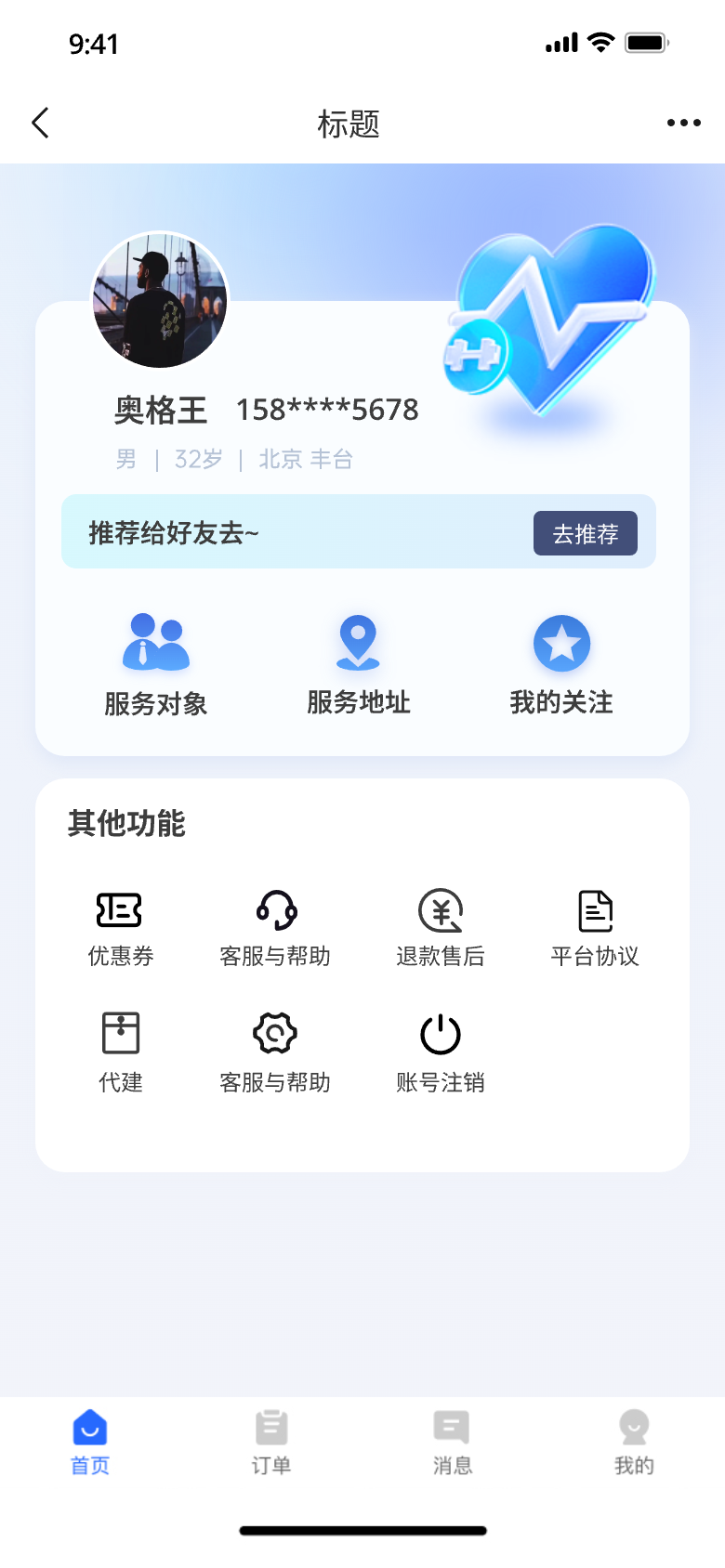Switch to the 消息 tab
The width and height of the screenshot is (725, 1568).
(452, 1442)
